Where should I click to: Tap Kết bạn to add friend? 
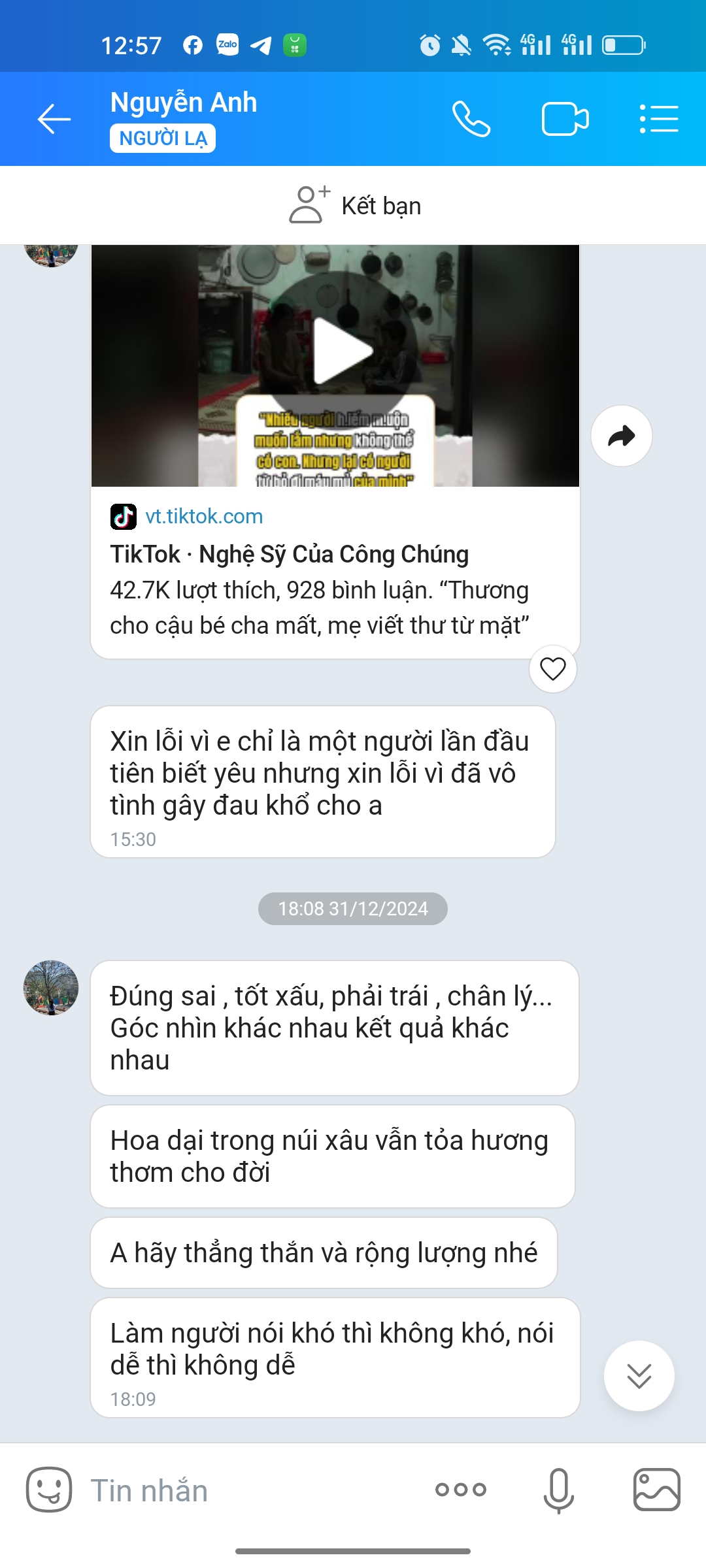[356, 205]
